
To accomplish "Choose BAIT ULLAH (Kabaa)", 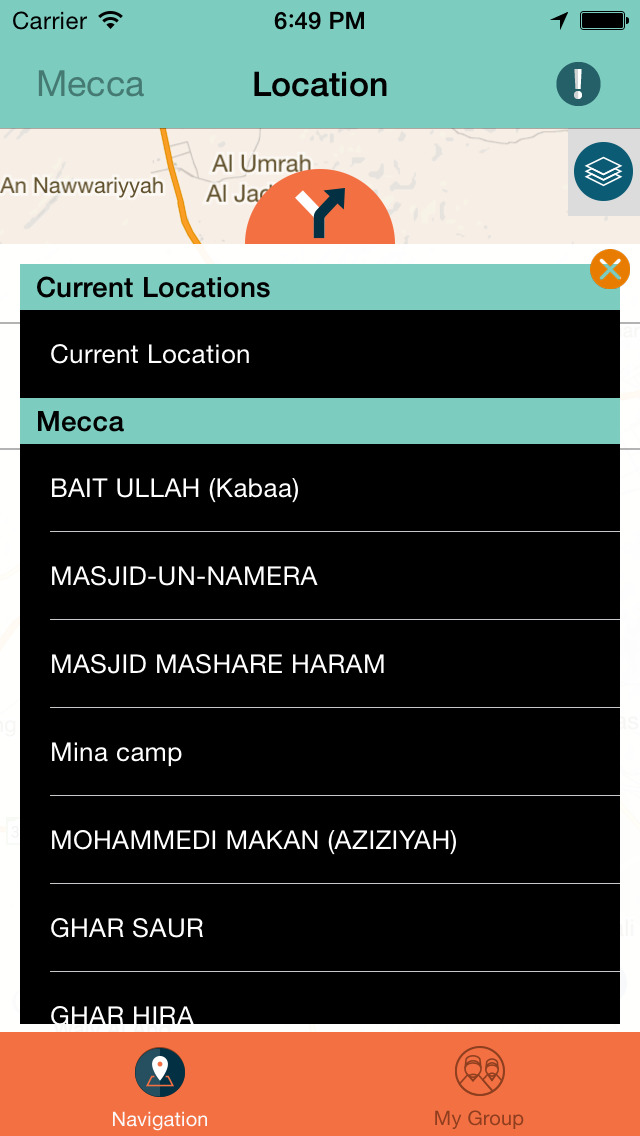I will pyautogui.click(x=320, y=488).
